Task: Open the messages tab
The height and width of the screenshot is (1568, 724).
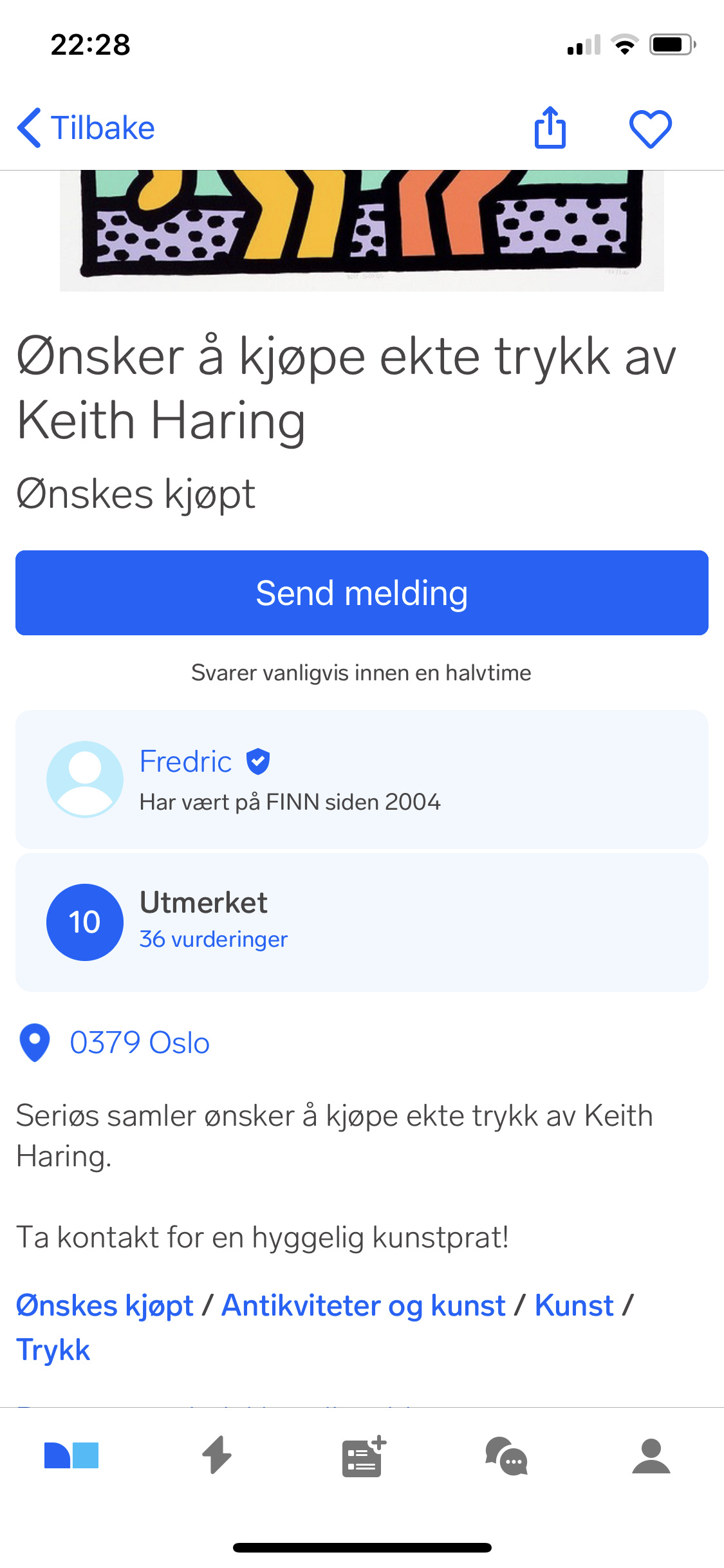Action: click(506, 1455)
